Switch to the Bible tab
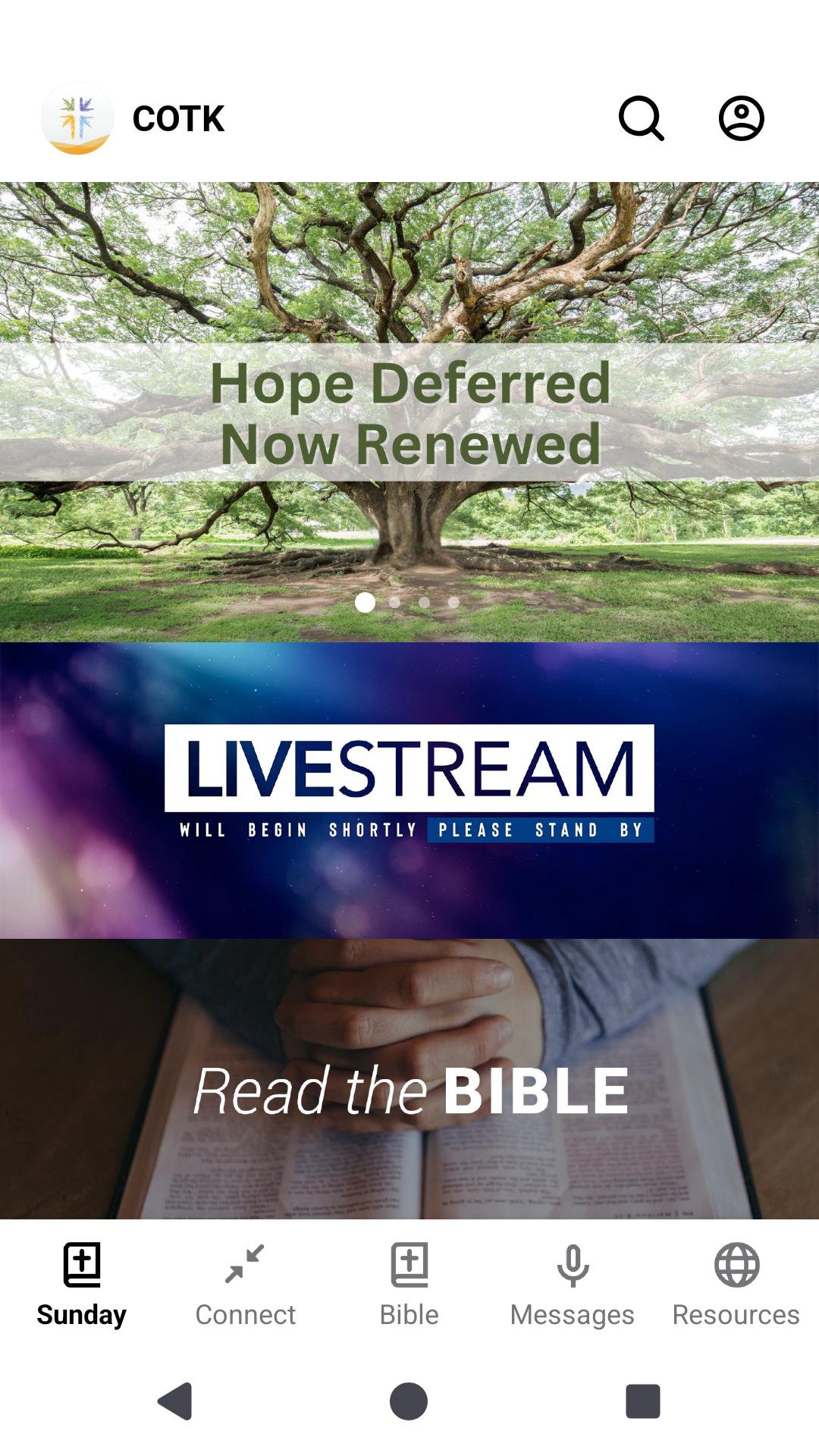The width and height of the screenshot is (819, 1456). point(409,1285)
